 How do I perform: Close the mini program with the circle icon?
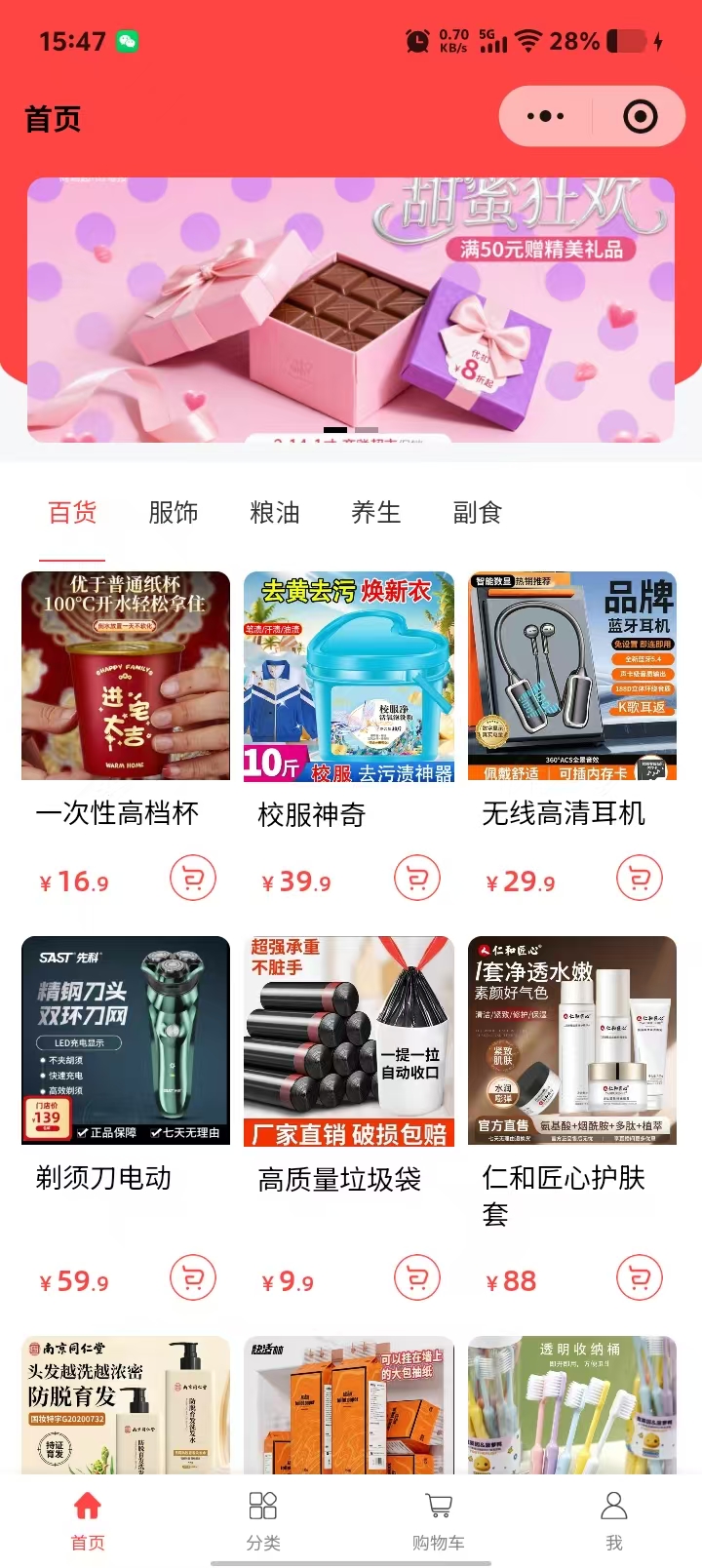[640, 117]
